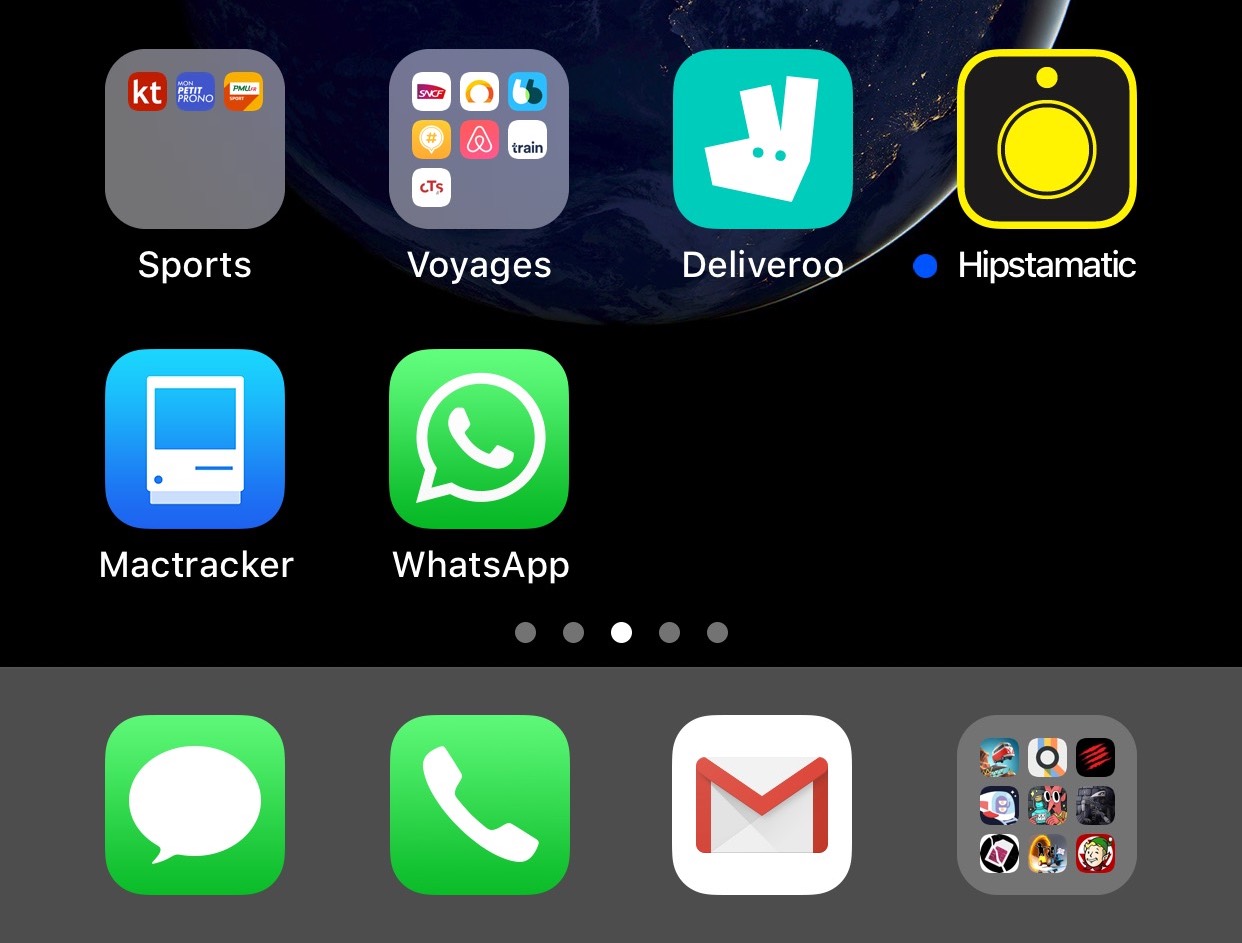This screenshot has width=1242, height=943.
Task: Open the Hipstamatic camera app
Action: click(1047, 139)
